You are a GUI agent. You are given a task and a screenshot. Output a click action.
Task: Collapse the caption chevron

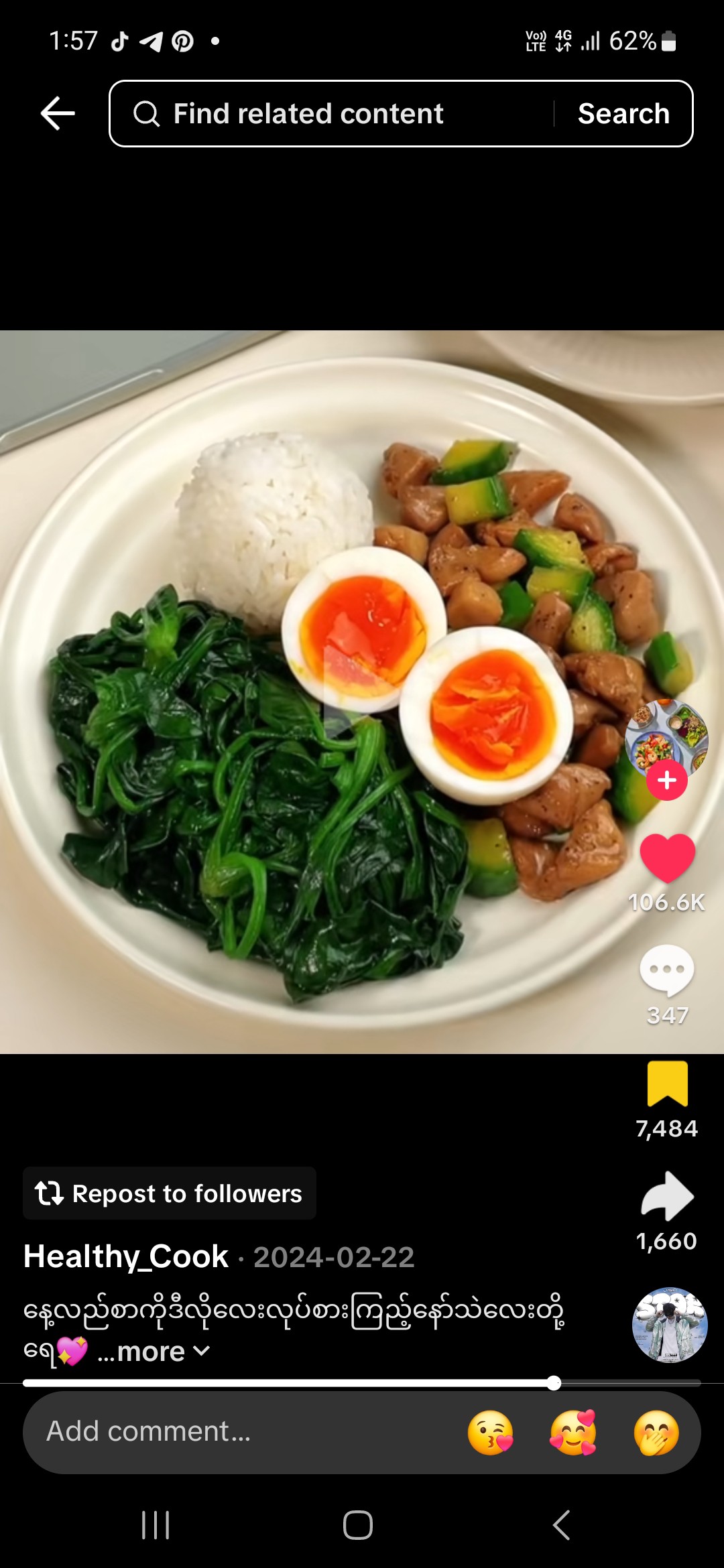click(200, 1352)
